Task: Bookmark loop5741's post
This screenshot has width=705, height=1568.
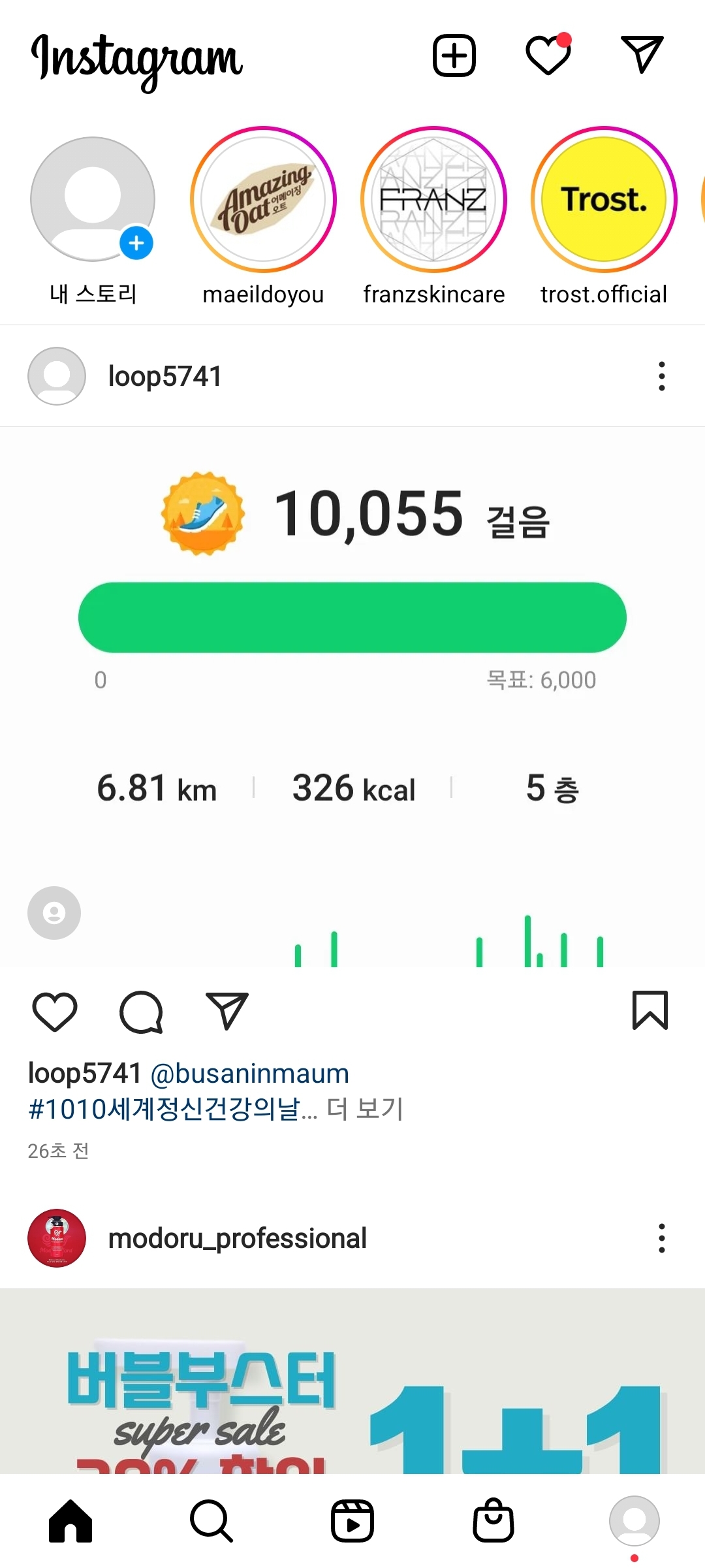Action: pyautogui.click(x=650, y=1010)
